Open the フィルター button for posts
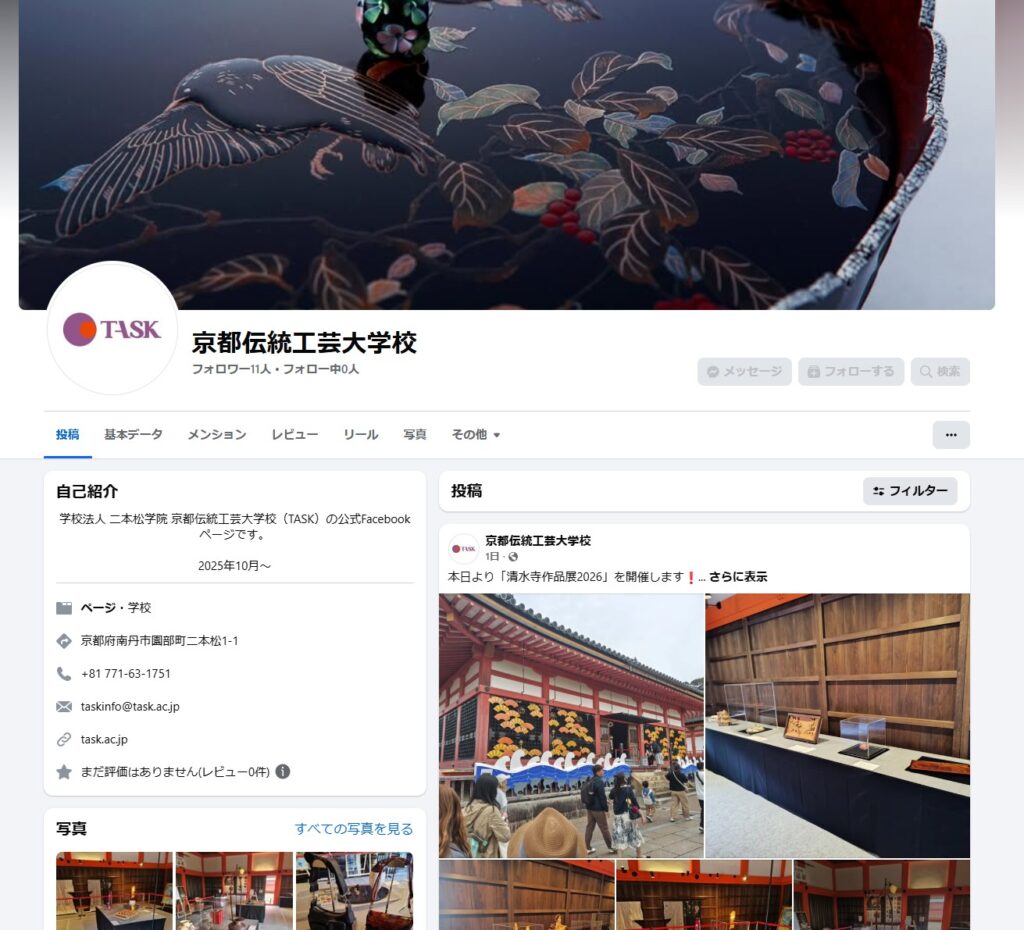The image size is (1024, 930). click(x=910, y=491)
